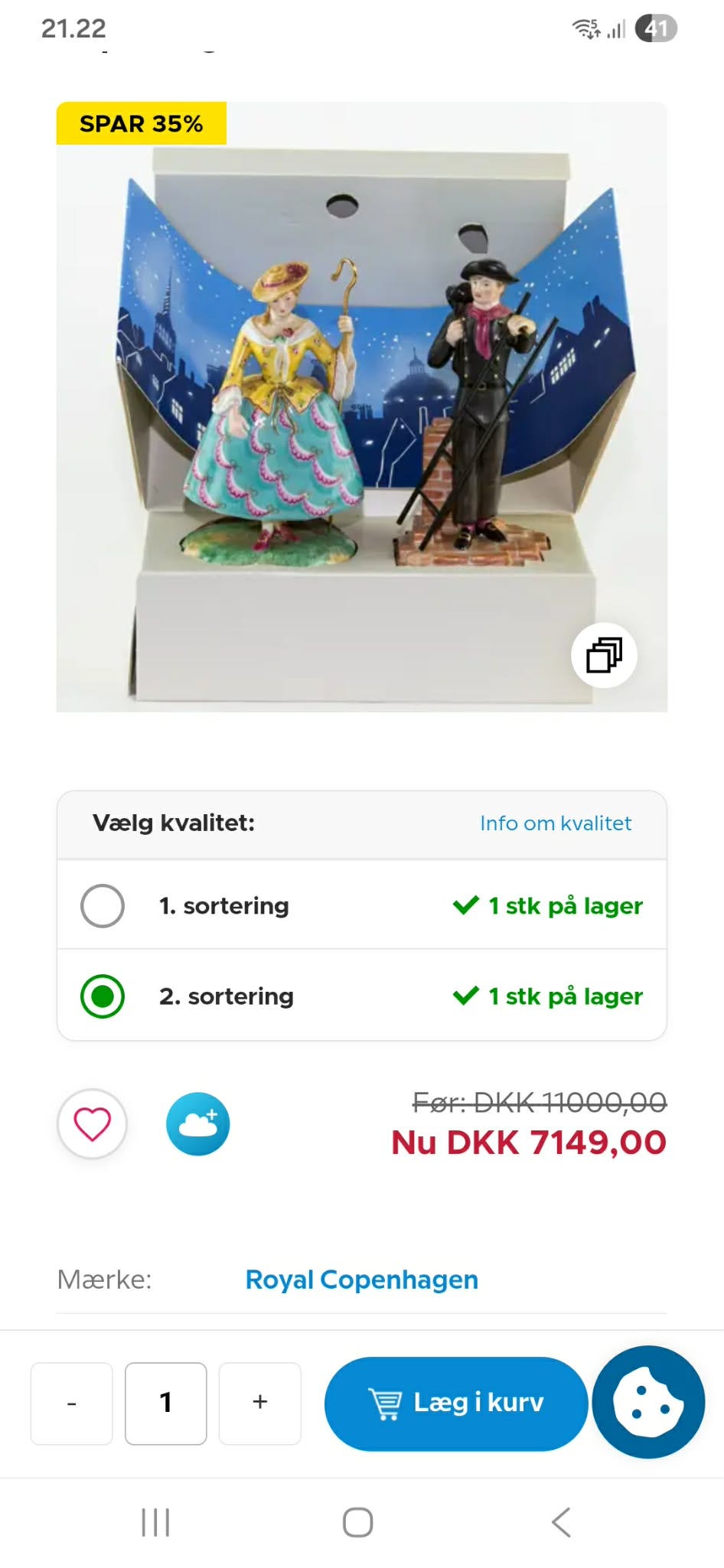This screenshot has width=724, height=1568.
Task: Tap the Android recent apps icon
Action: (x=156, y=1522)
